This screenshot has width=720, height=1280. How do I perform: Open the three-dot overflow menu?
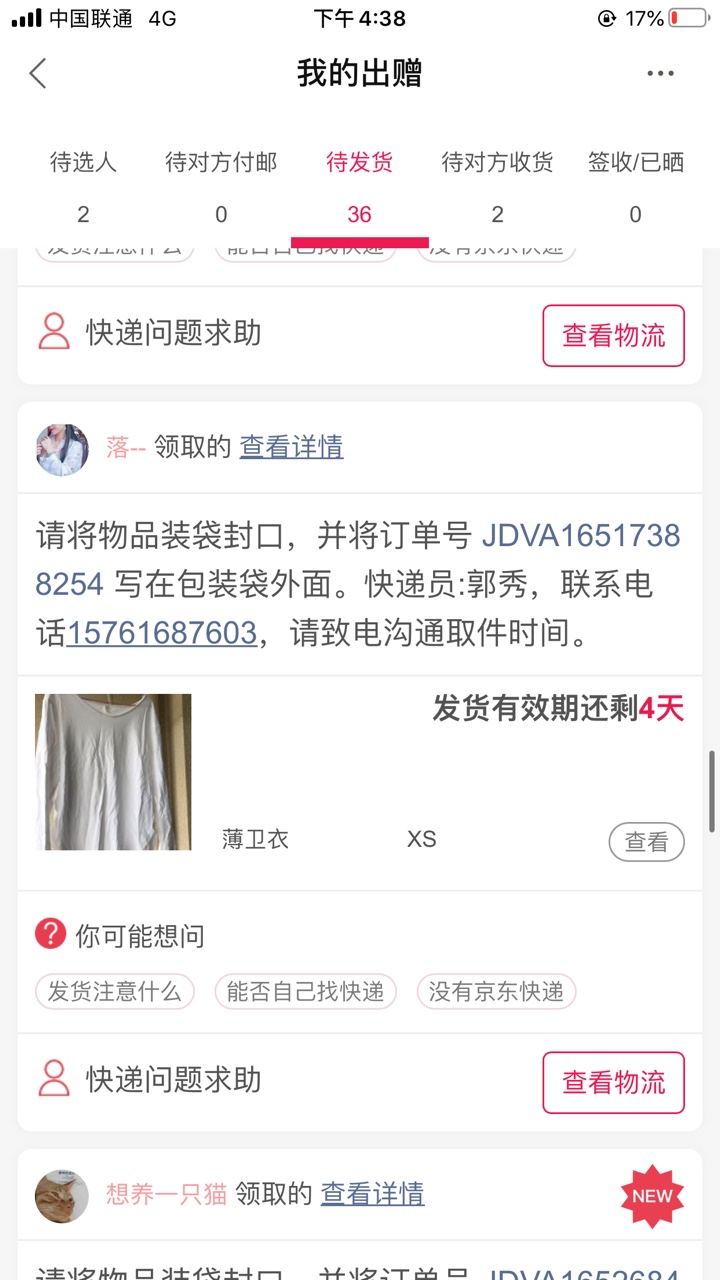pyautogui.click(x=660, y=73)
